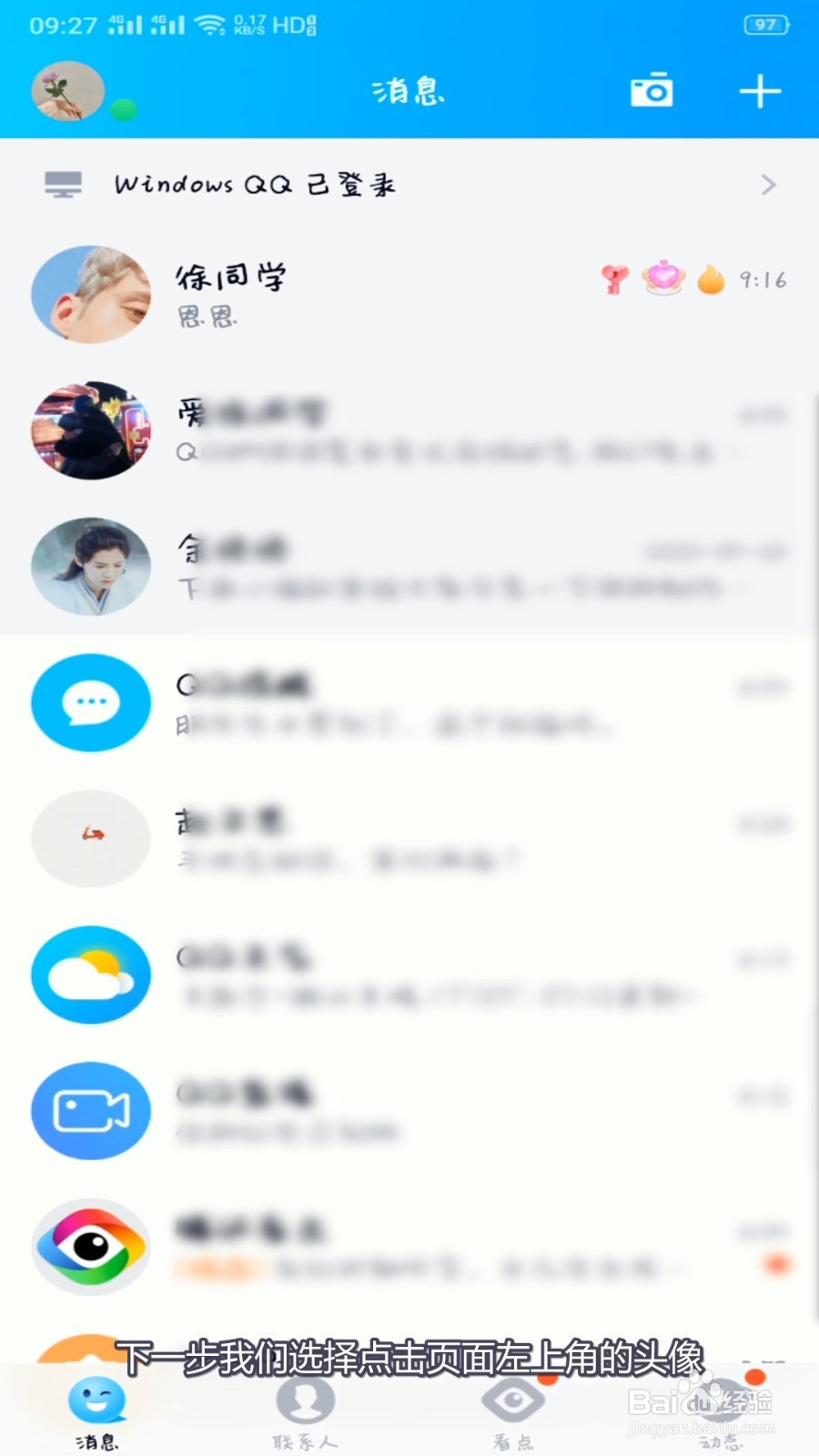Image resolution: width=819 pixels, height=1456 pixels.
Task: Tap the plus icon to add
Action: pyautogui.click(x=760, y=91)
